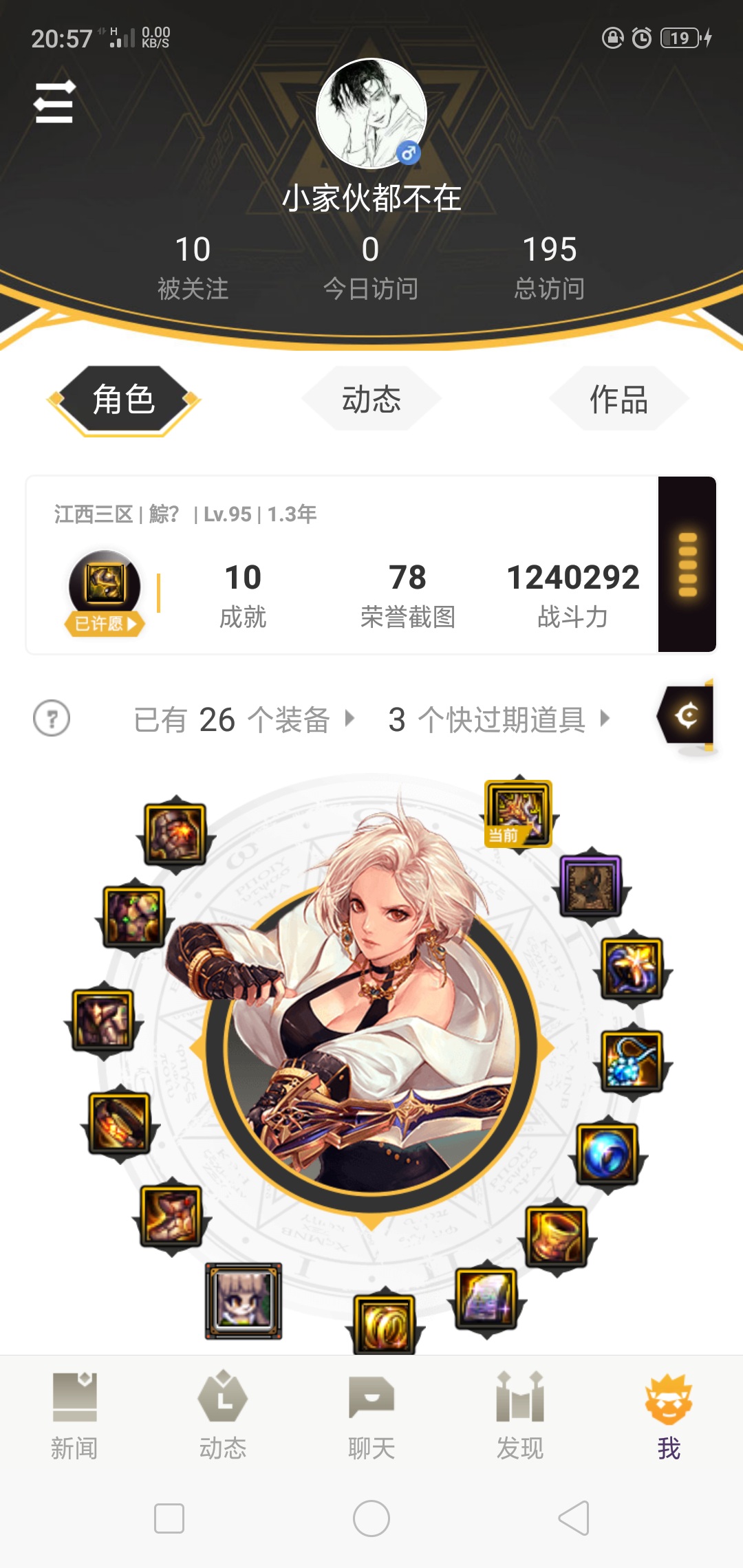Open the question mark help icon
Screen dimensions: 743x1568
(x=52, y=718)
